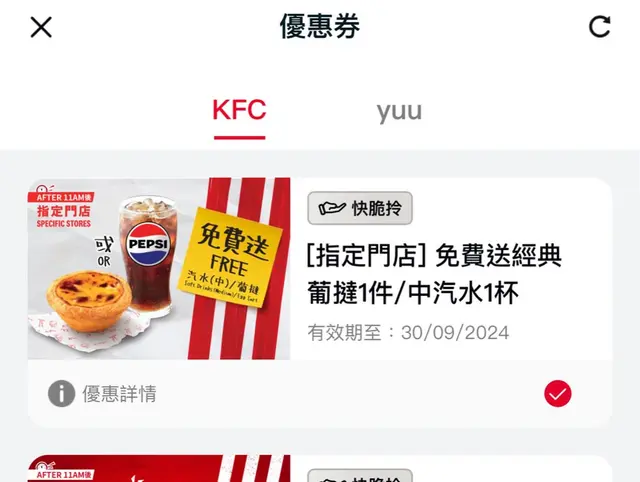The image size is (640, 482).
Task: Toggle the red checkmark on egg tart coupon
Action: tap(558, 394)
